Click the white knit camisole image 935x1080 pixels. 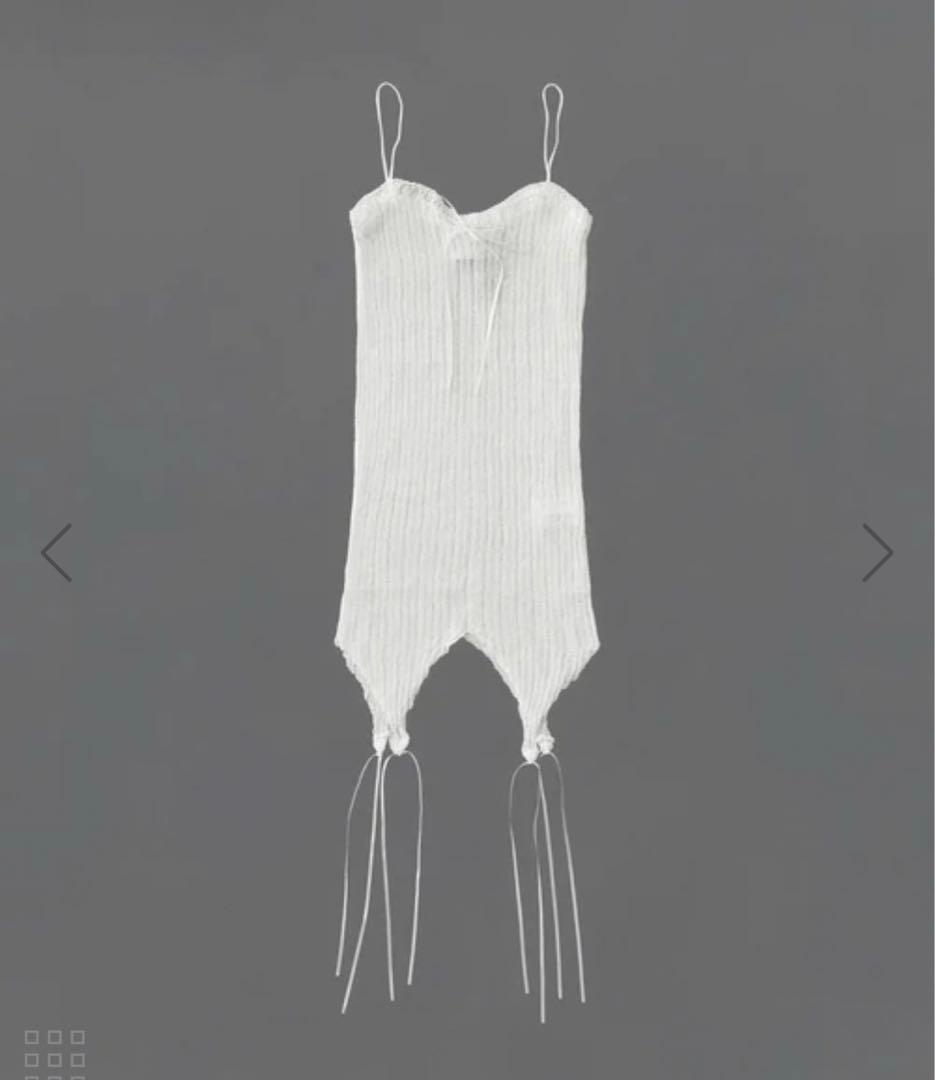tap(467, 420)
